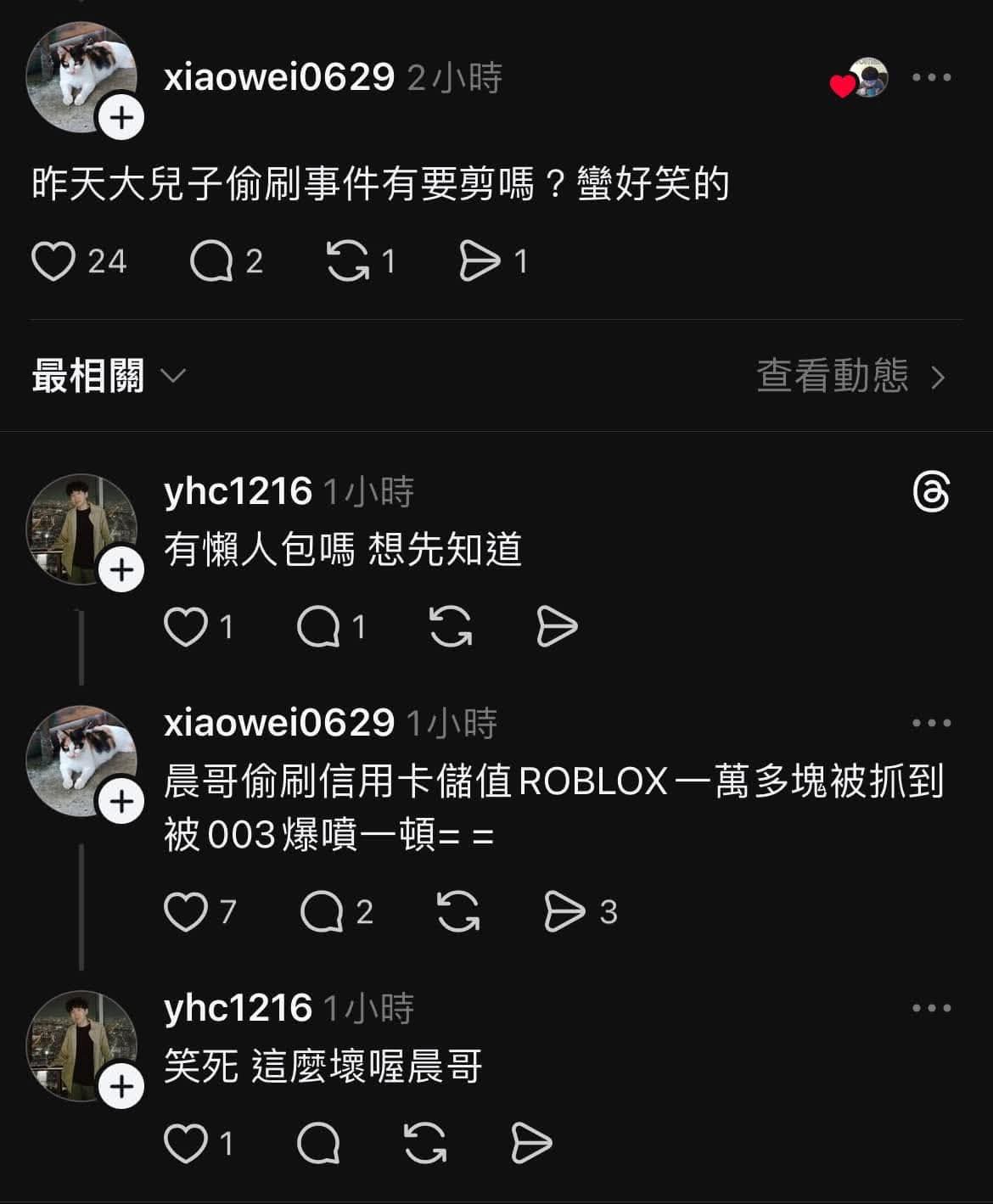Open overflow menu on 笑死 comment
This screenshot has height=1204, width=993.
click(931, 1009)
